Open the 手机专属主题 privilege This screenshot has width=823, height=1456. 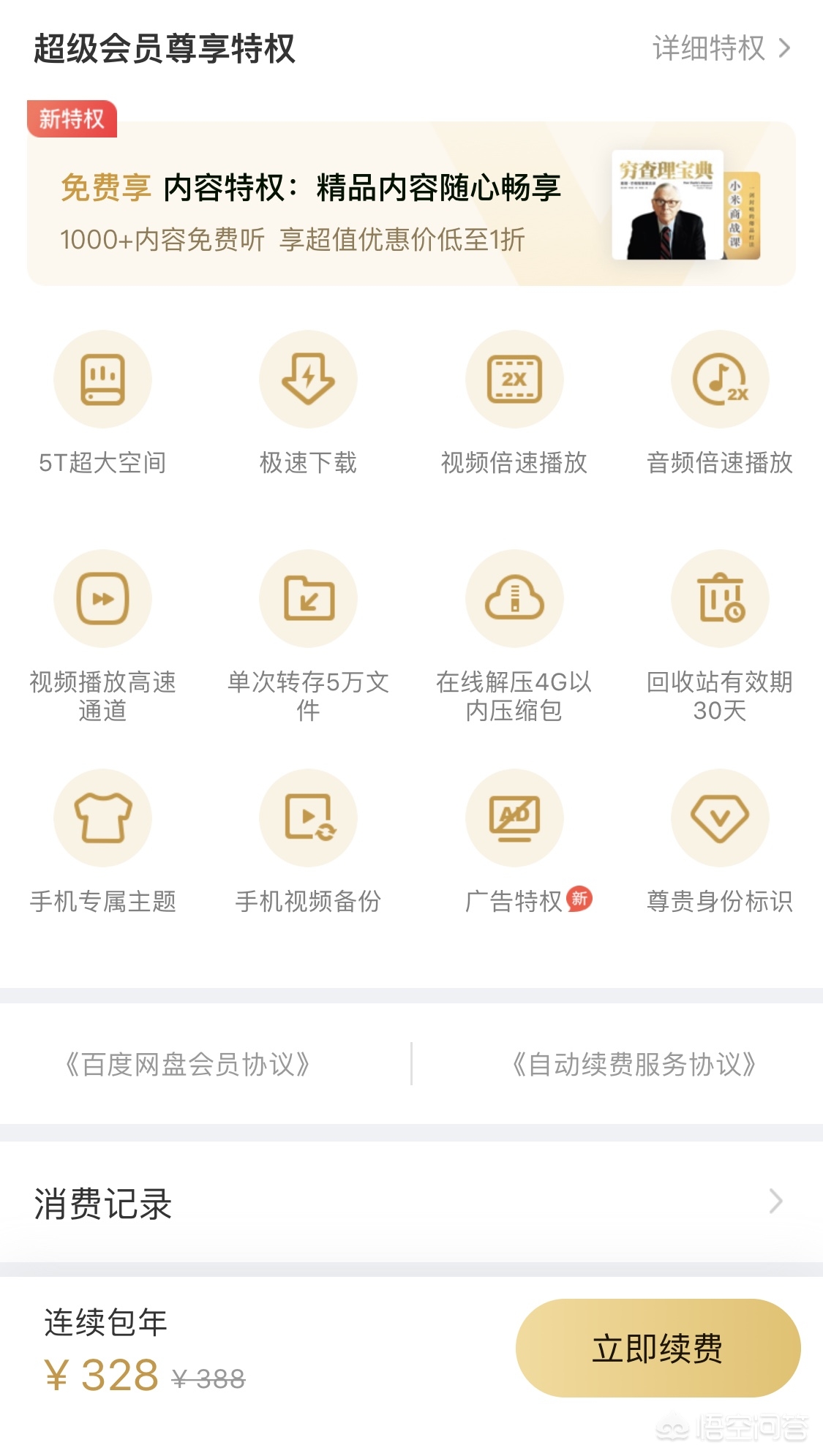(102, 818)
